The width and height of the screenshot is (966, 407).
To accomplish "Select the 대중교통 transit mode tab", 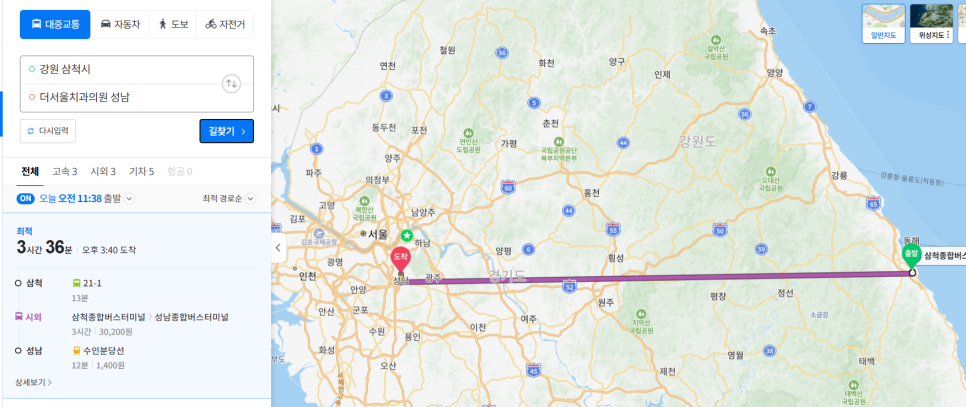I will (x=55, y=24).
